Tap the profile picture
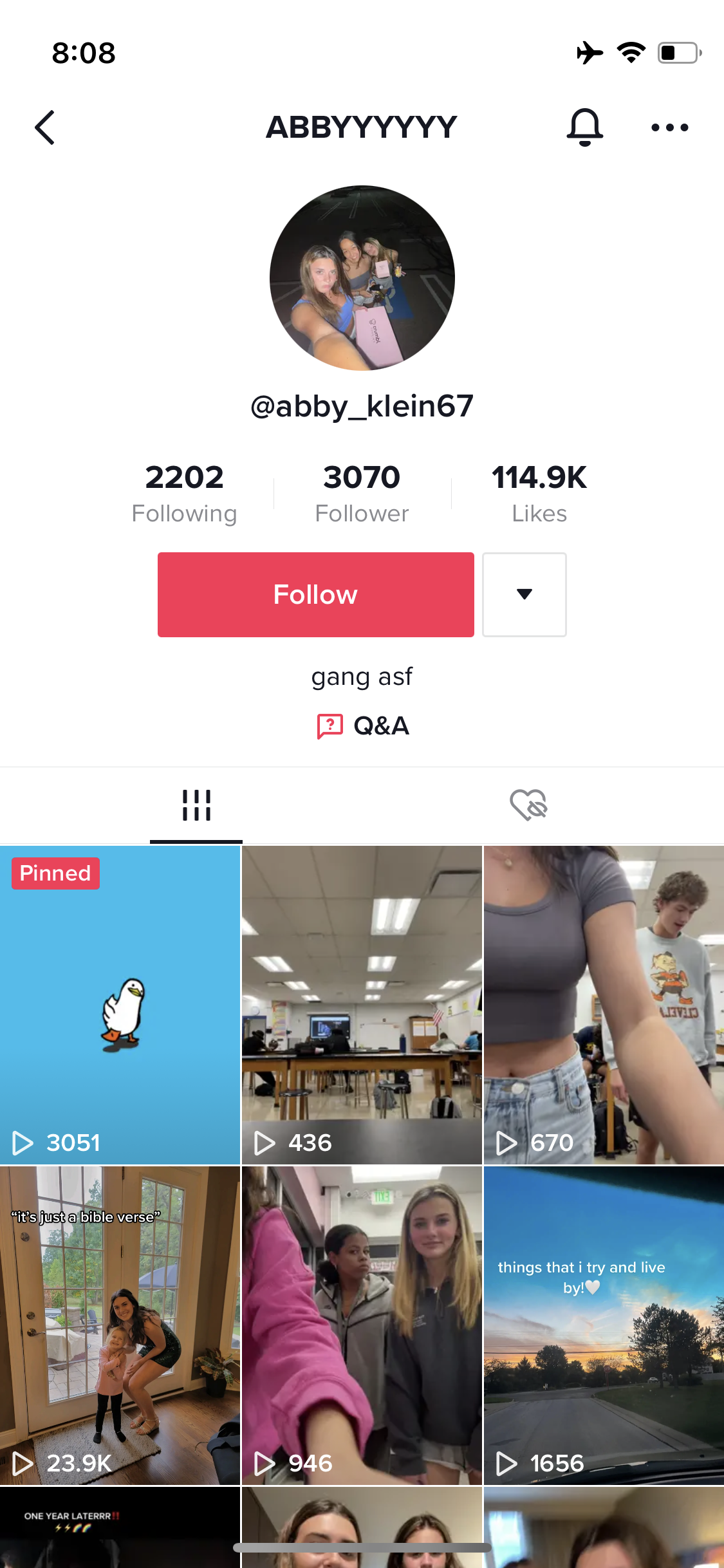 (362, 278)
